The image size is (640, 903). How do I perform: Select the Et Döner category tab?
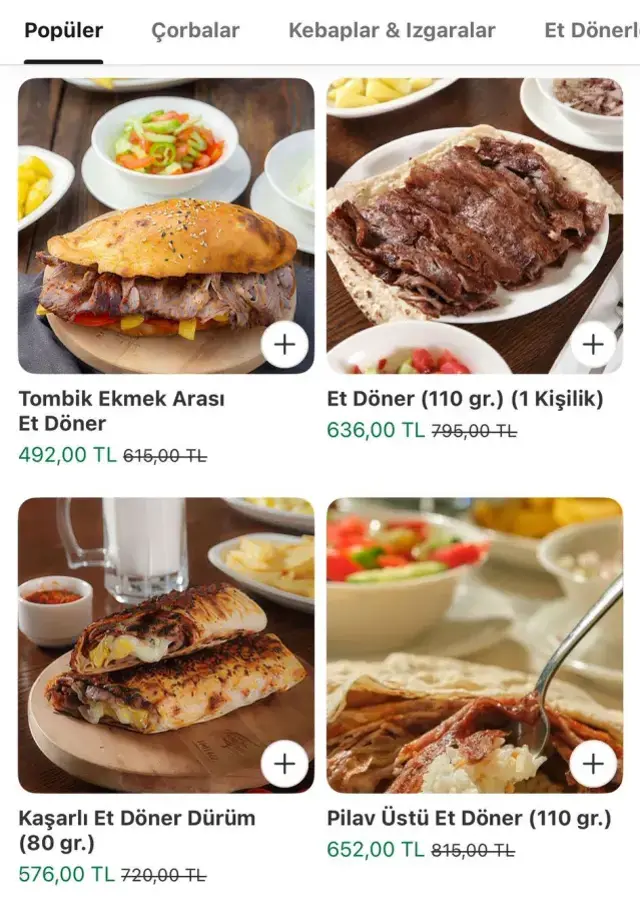590,30
